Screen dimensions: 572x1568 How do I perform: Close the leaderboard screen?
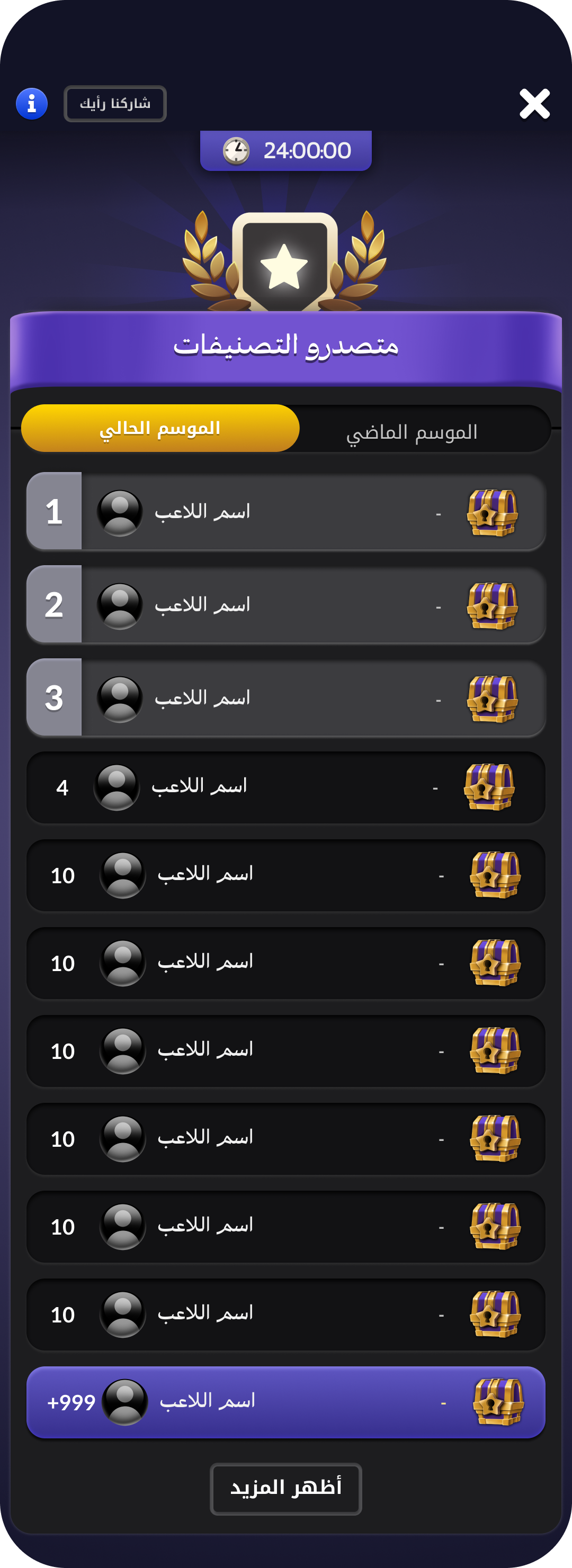tap(534, 104)
